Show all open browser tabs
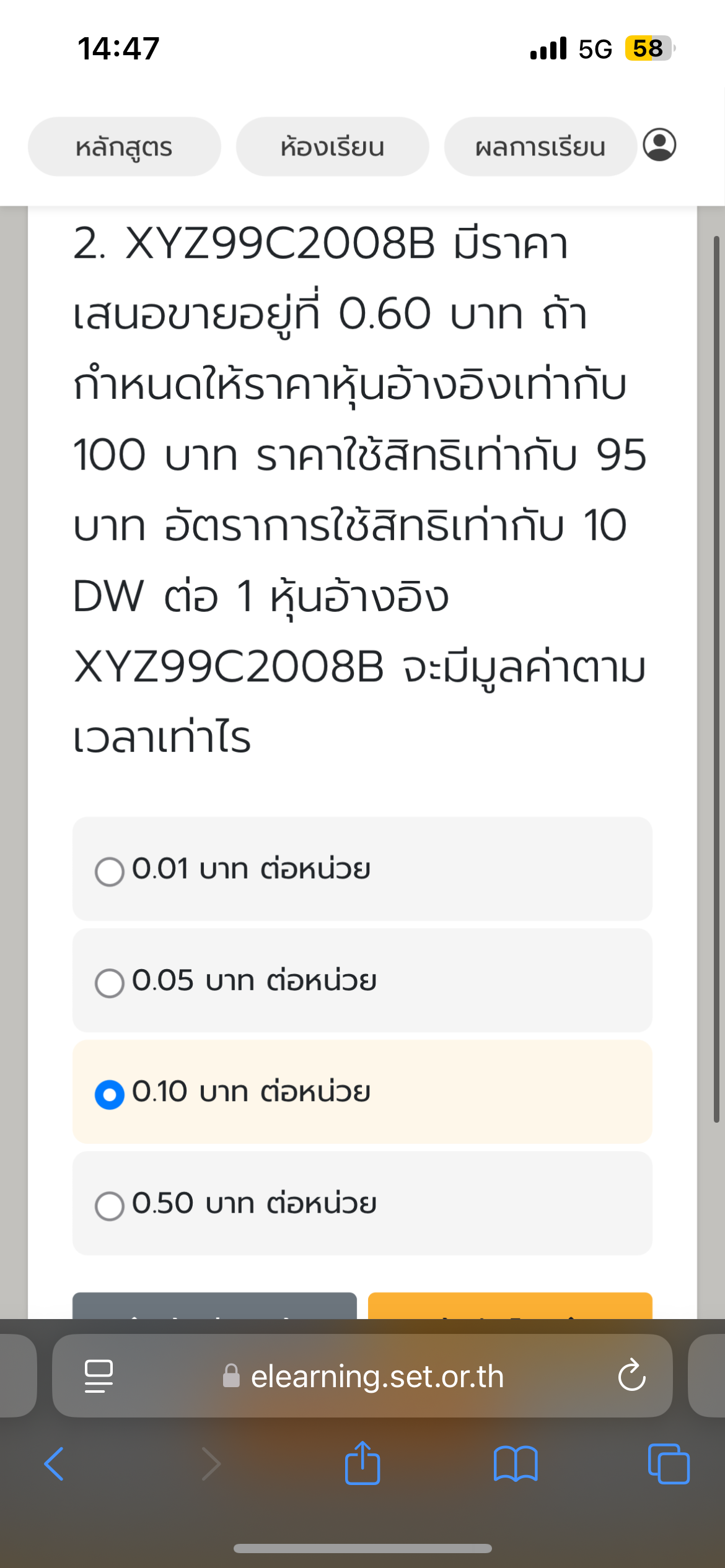Screen dimensions: 725x1568 click(x=669, y=1464)
